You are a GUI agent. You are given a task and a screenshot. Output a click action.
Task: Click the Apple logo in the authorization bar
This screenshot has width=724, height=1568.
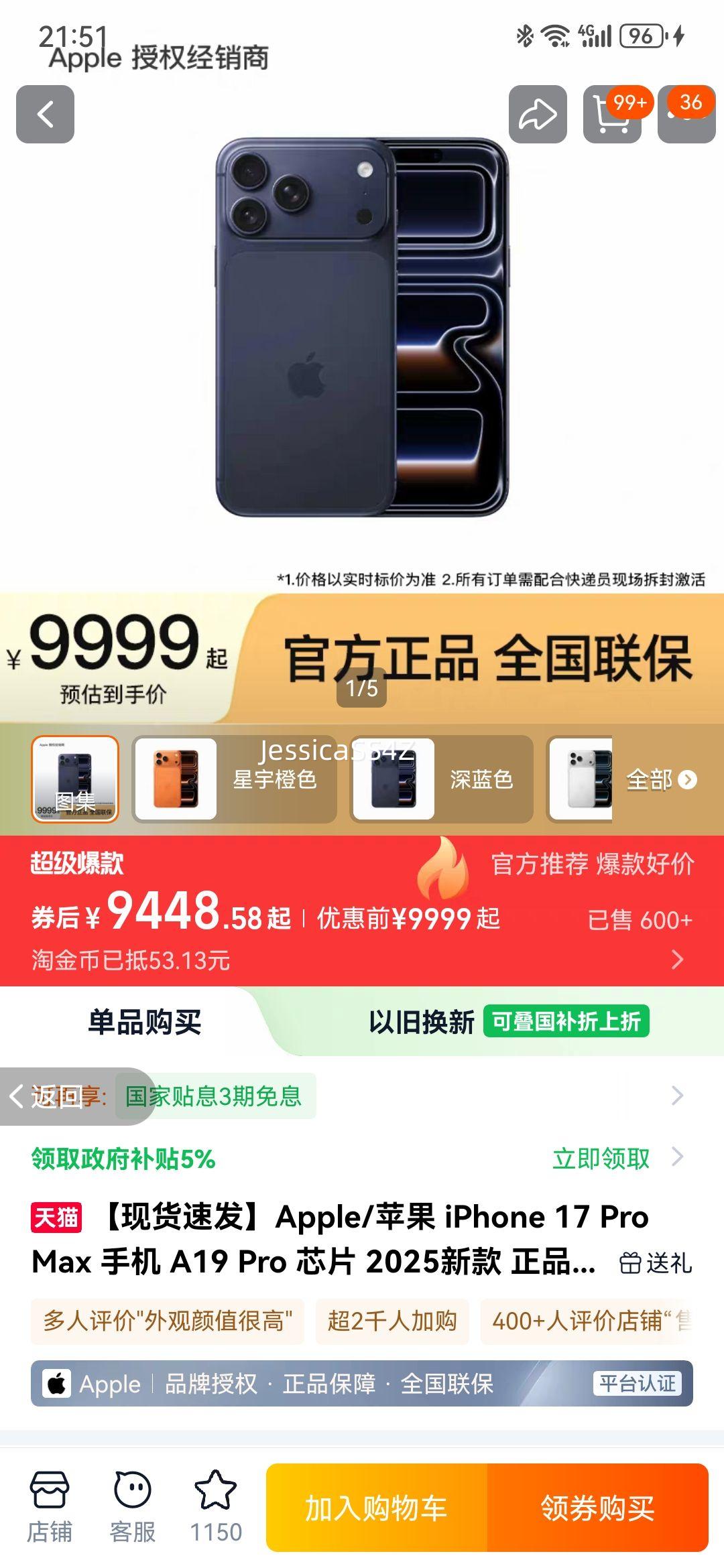tap(57, 1384)
